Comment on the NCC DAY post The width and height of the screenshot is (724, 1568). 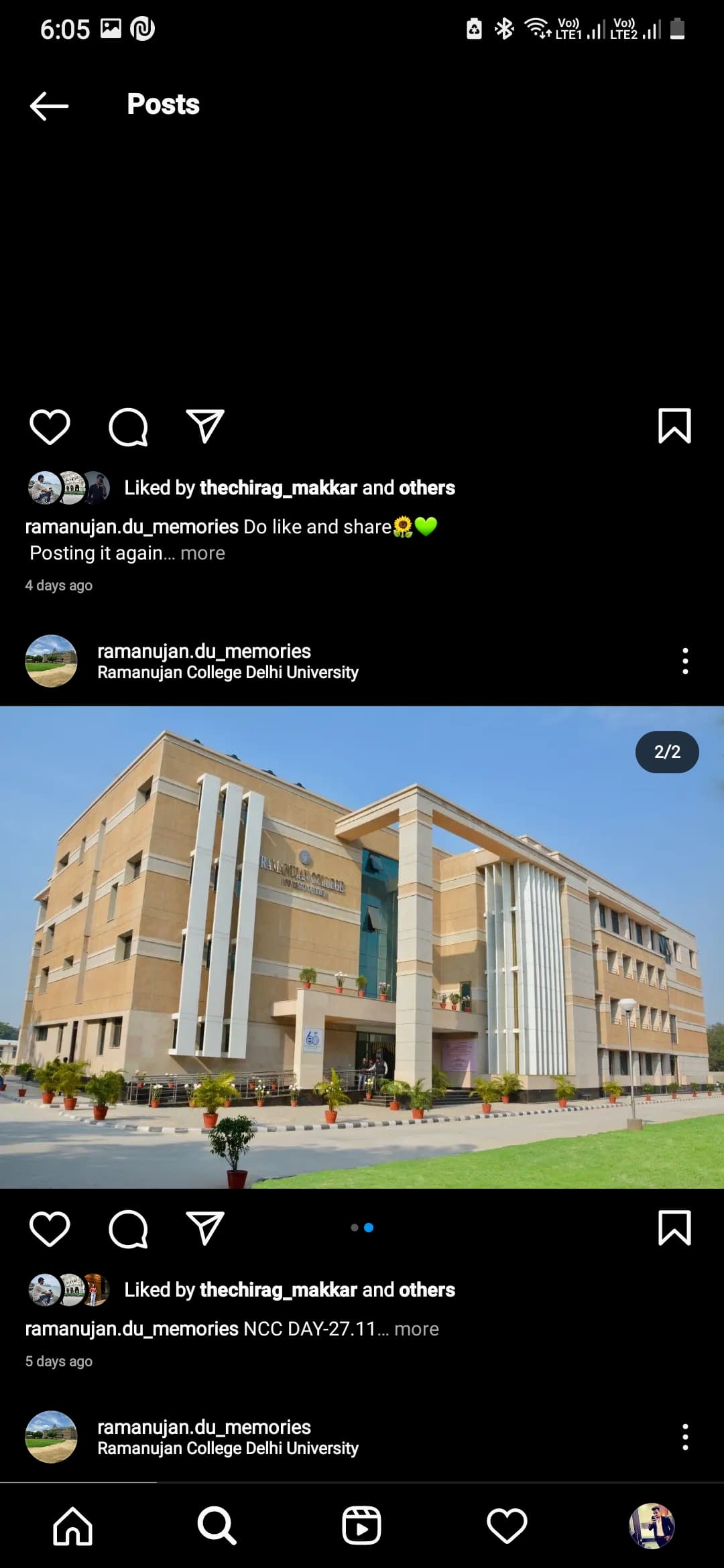pyautogui.click(x=128, y=1228)
